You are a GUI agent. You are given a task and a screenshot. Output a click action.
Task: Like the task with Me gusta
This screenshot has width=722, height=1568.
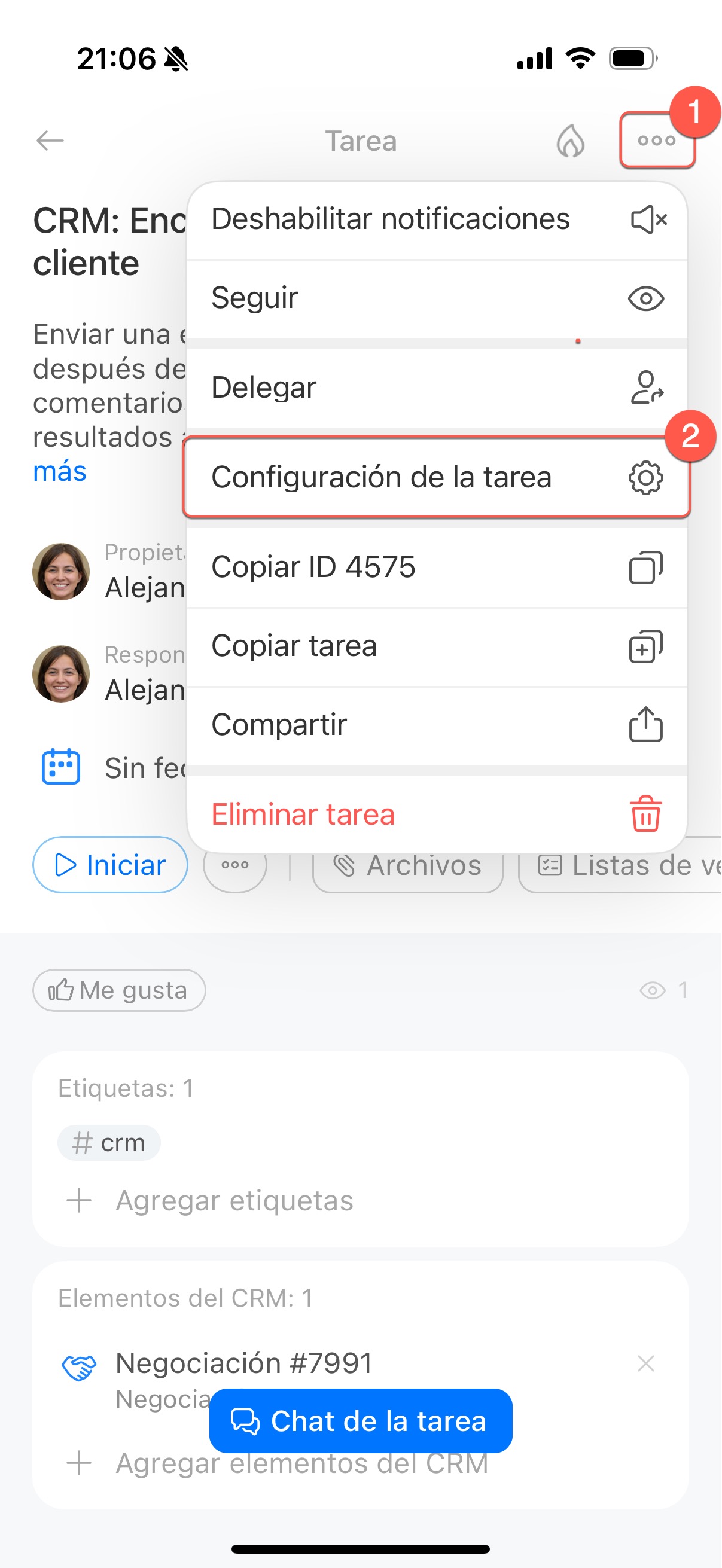pyautogui.click(x=118, y=990)
